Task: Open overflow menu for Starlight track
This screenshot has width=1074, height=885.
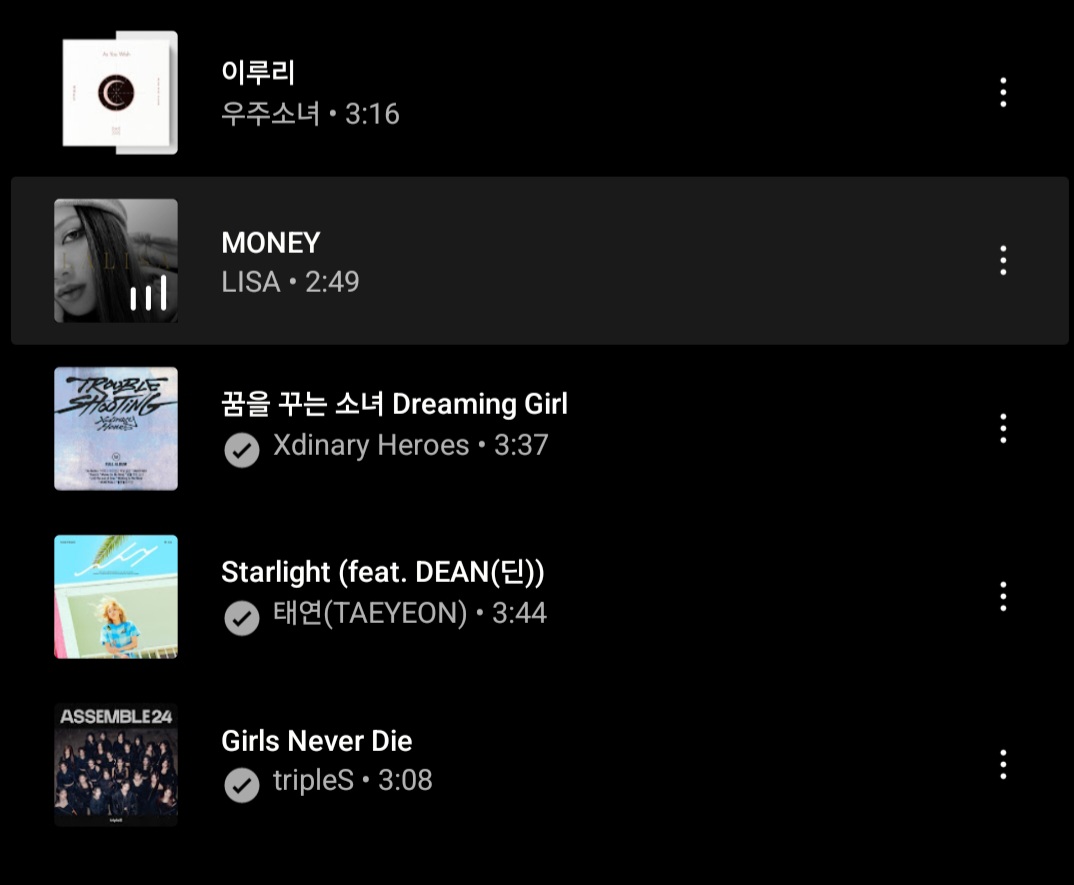Action: click(1003, 597)
